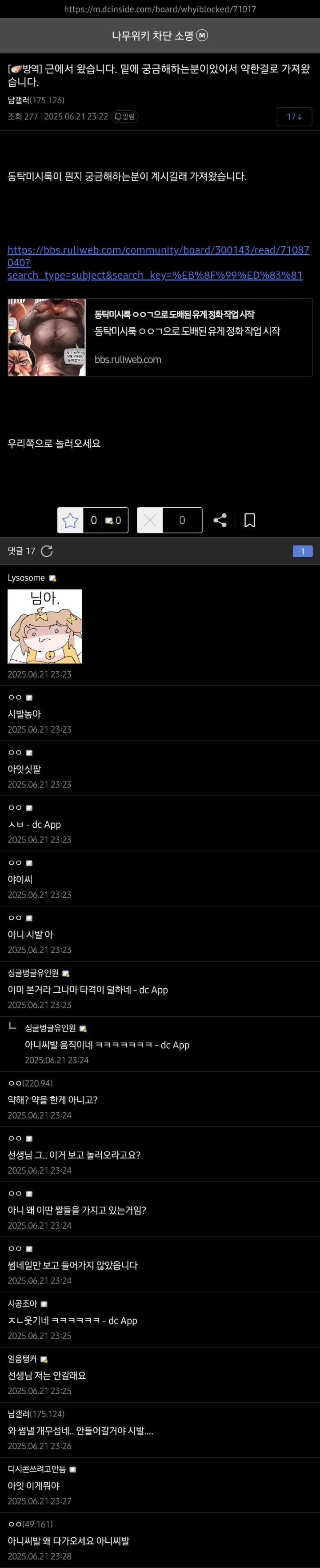The width and height of the screenshot is (320, 1568).
Task: Open 싱글벙글유인원's nickname on first comment
Action: tap(33, 973)
